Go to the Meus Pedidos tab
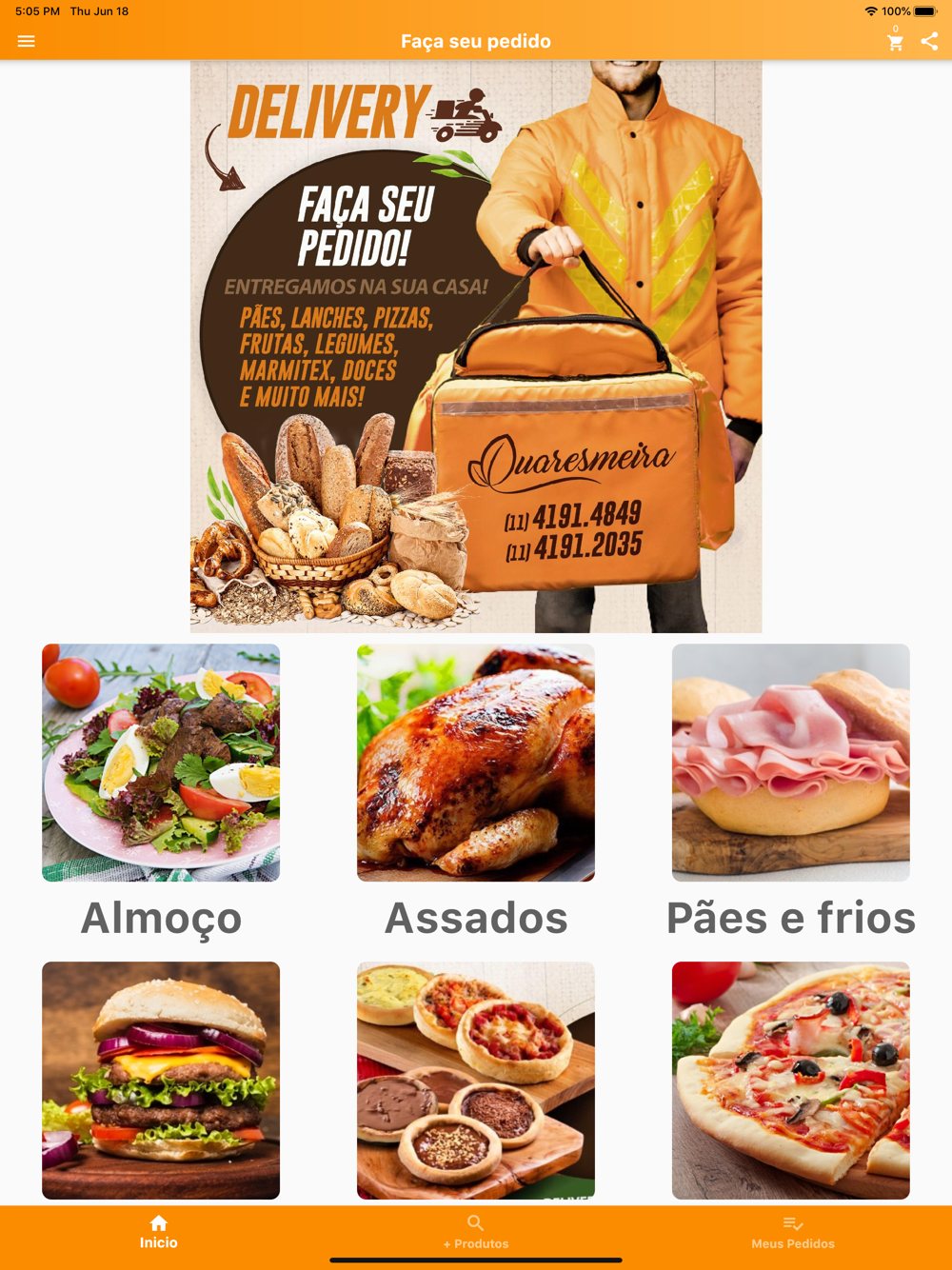This screenshot has width=952, height=1270. pos(792,1232)
